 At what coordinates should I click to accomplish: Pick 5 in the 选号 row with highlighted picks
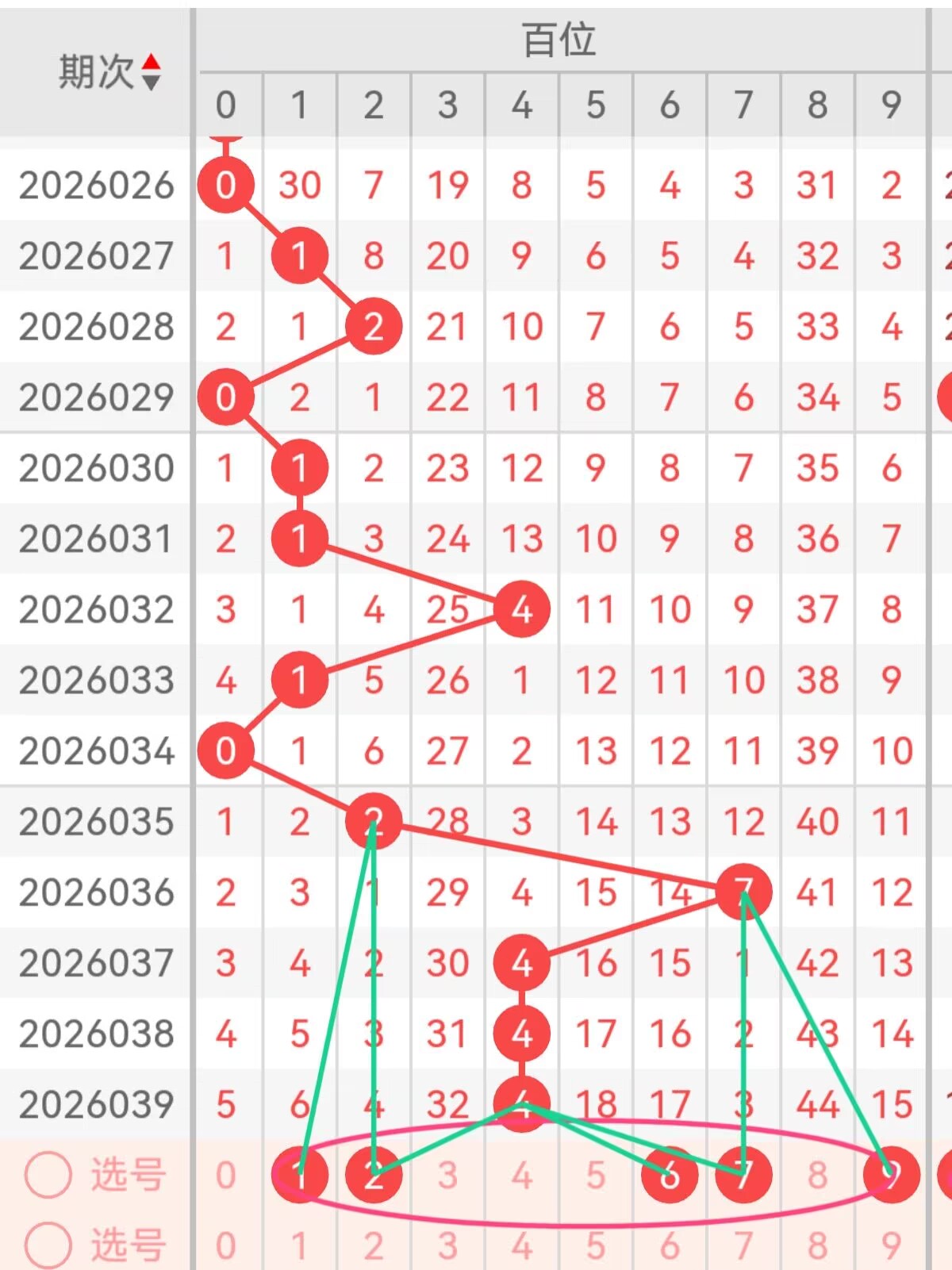[596, 1175]
